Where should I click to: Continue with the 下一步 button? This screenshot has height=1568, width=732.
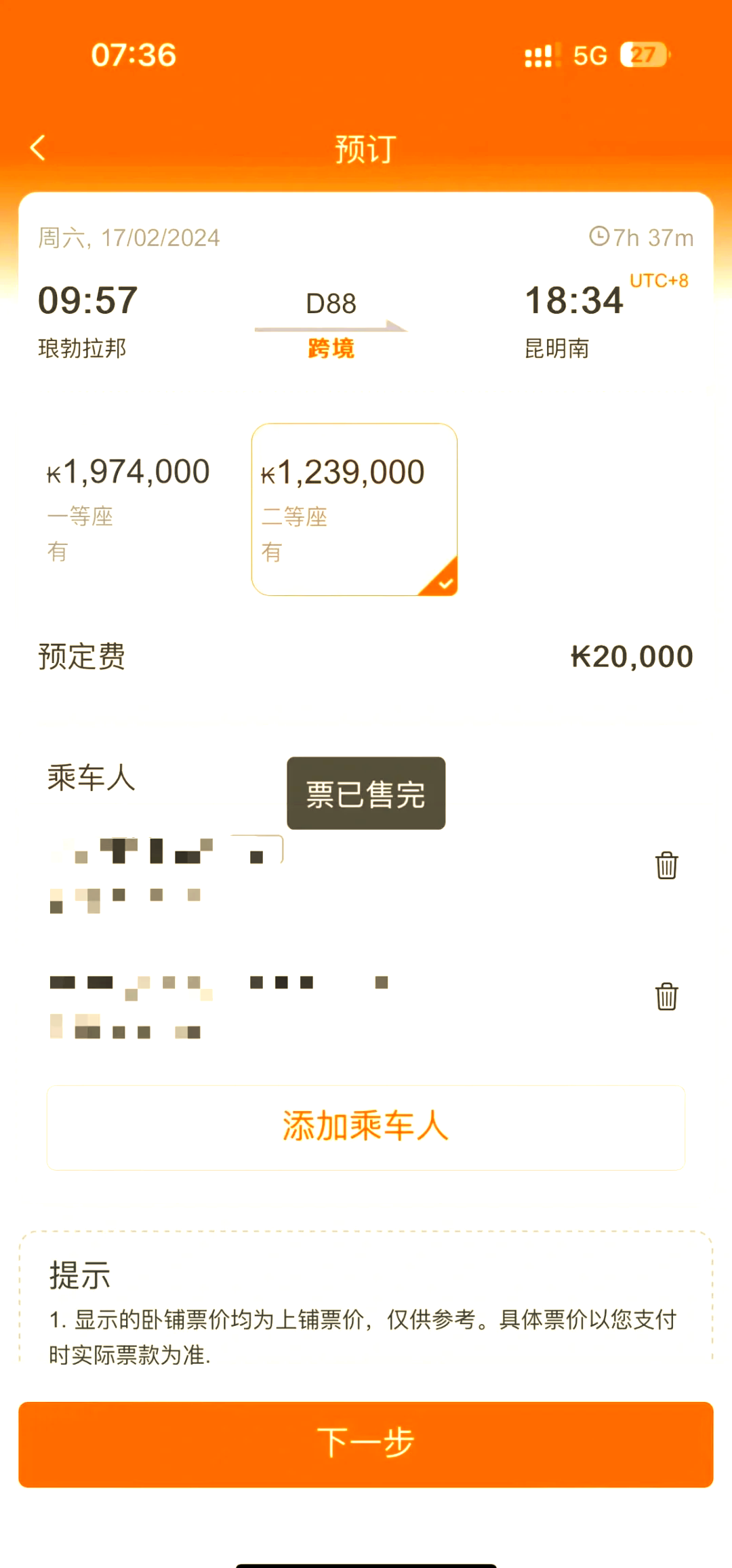[366, 1444]
